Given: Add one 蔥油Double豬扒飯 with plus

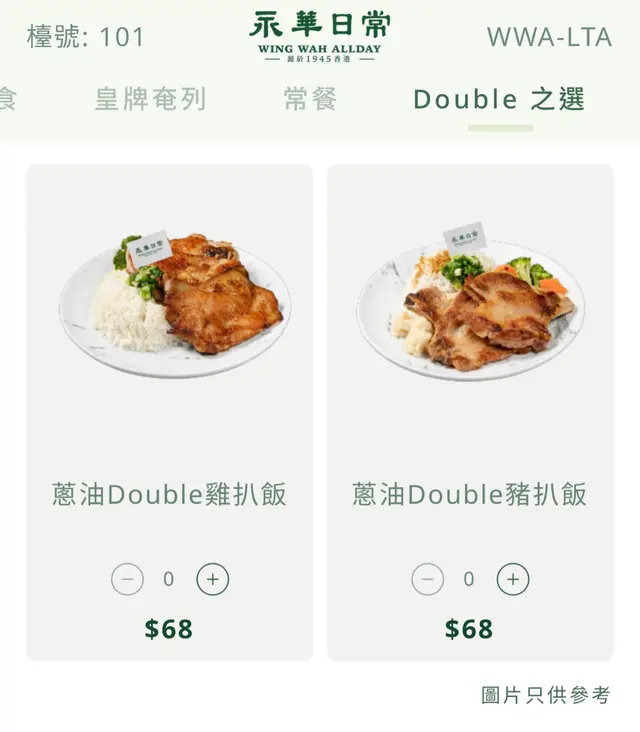Looking at the screenshot, I should point(513,579).
